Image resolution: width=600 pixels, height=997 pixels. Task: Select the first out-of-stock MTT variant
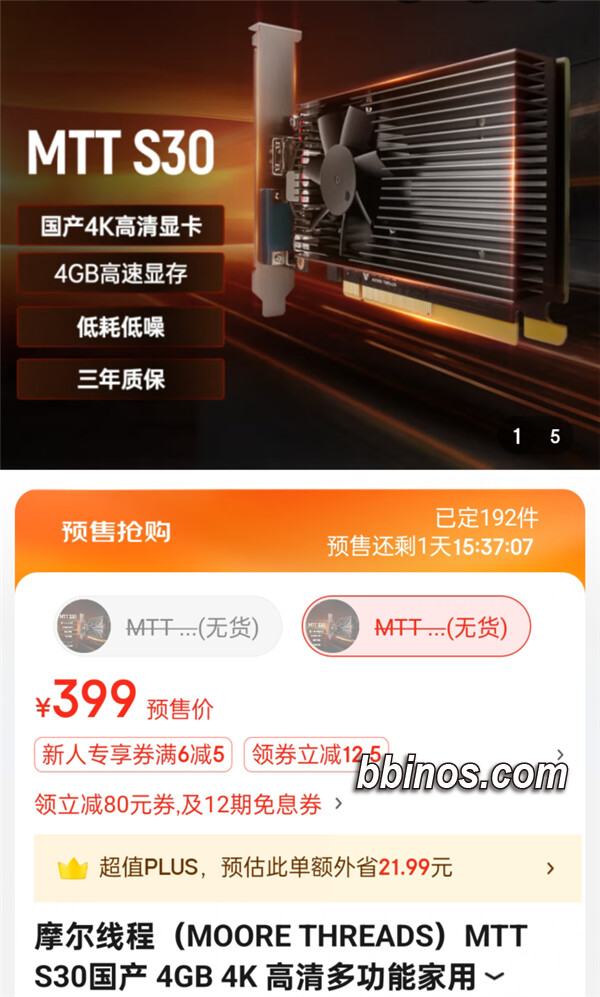[x=167, y=627]
